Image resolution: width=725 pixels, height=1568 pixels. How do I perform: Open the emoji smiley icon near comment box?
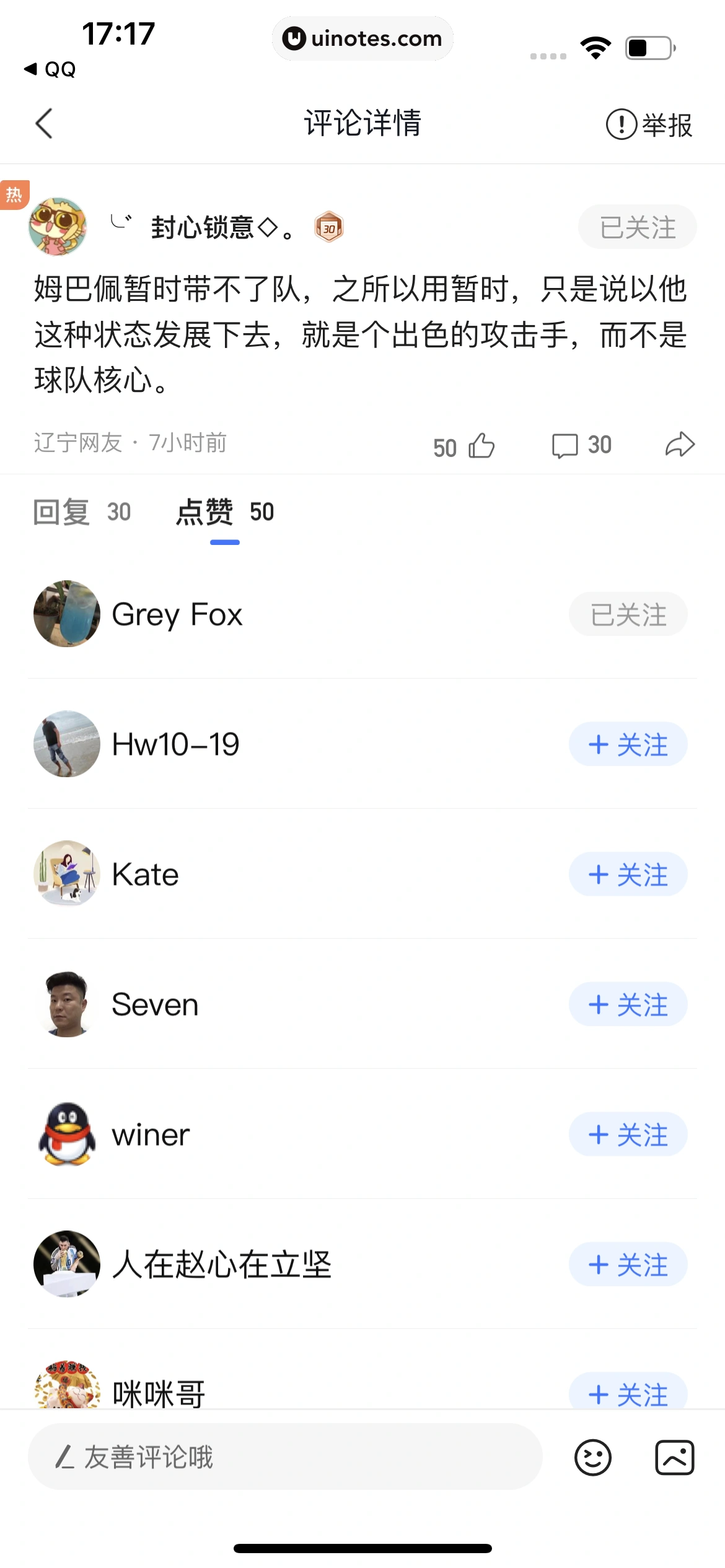(x=593, y=1458)
